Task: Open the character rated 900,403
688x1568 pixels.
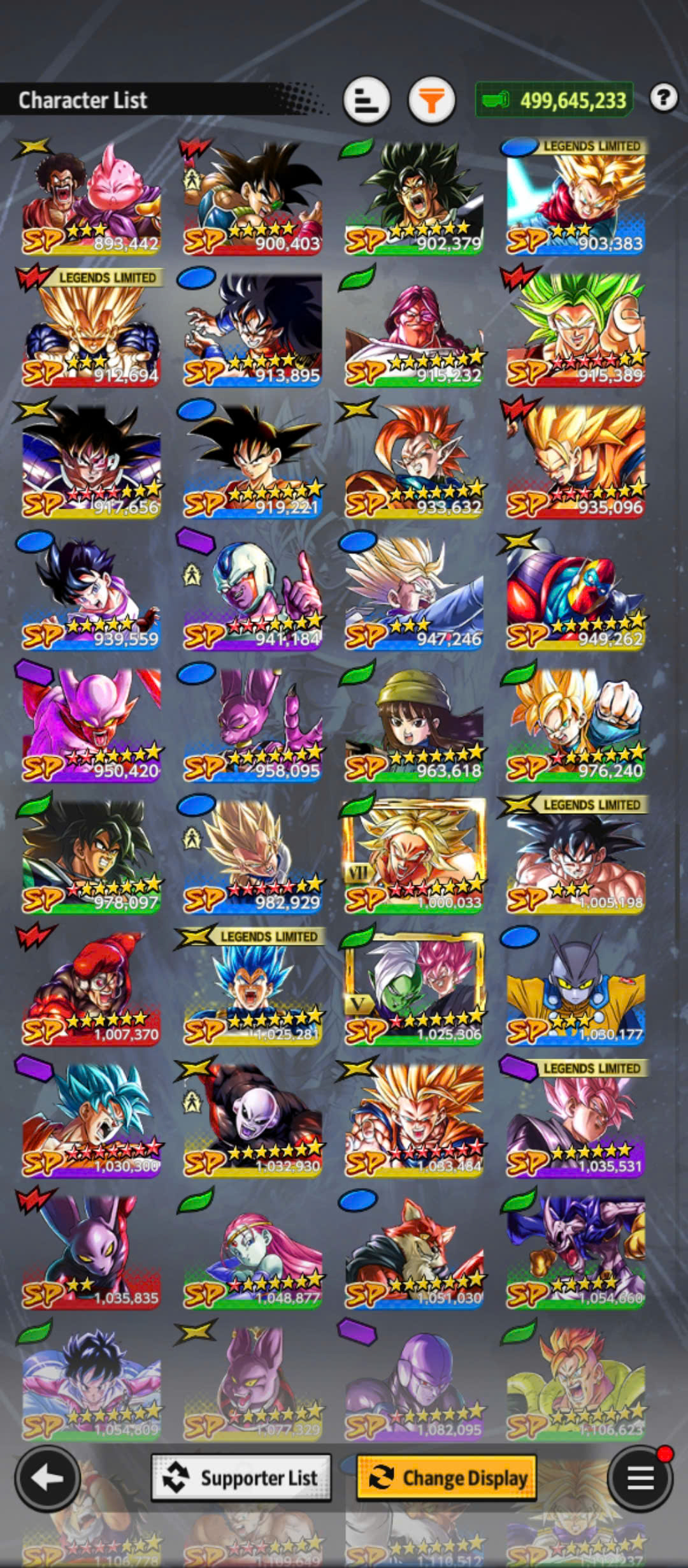Action: 253,198
